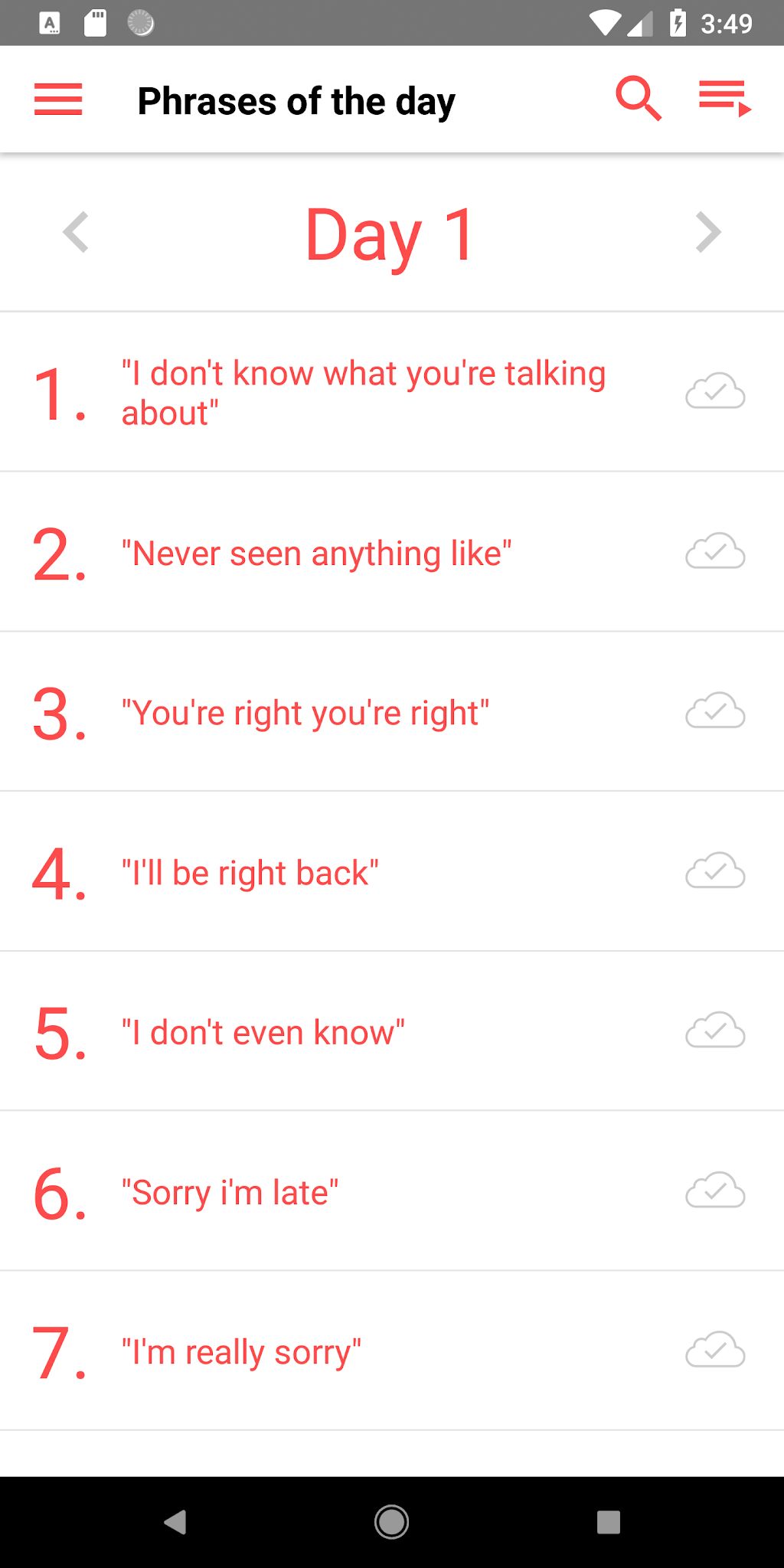Open phrase "You're right you're right"
This screenshot has width=784, height=1568.
click(305, 713)
